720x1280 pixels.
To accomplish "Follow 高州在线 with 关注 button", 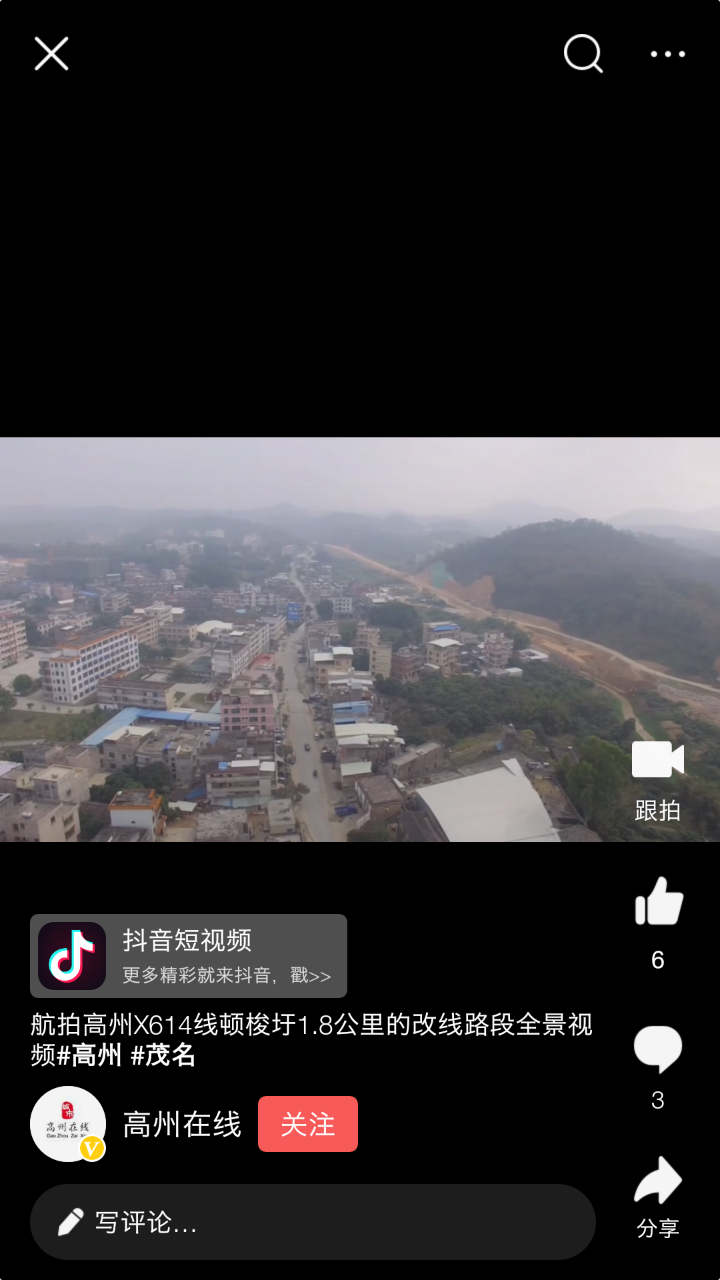I will coord(308,1124).
